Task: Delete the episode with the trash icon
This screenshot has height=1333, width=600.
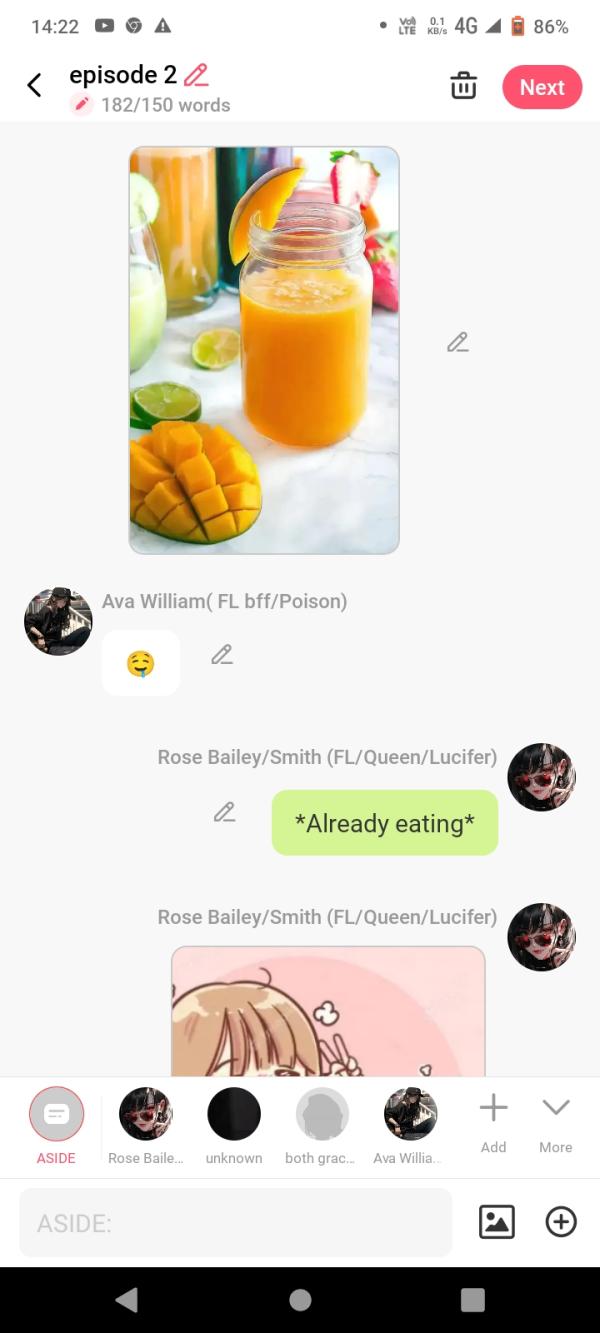Action: pos(463,86)
